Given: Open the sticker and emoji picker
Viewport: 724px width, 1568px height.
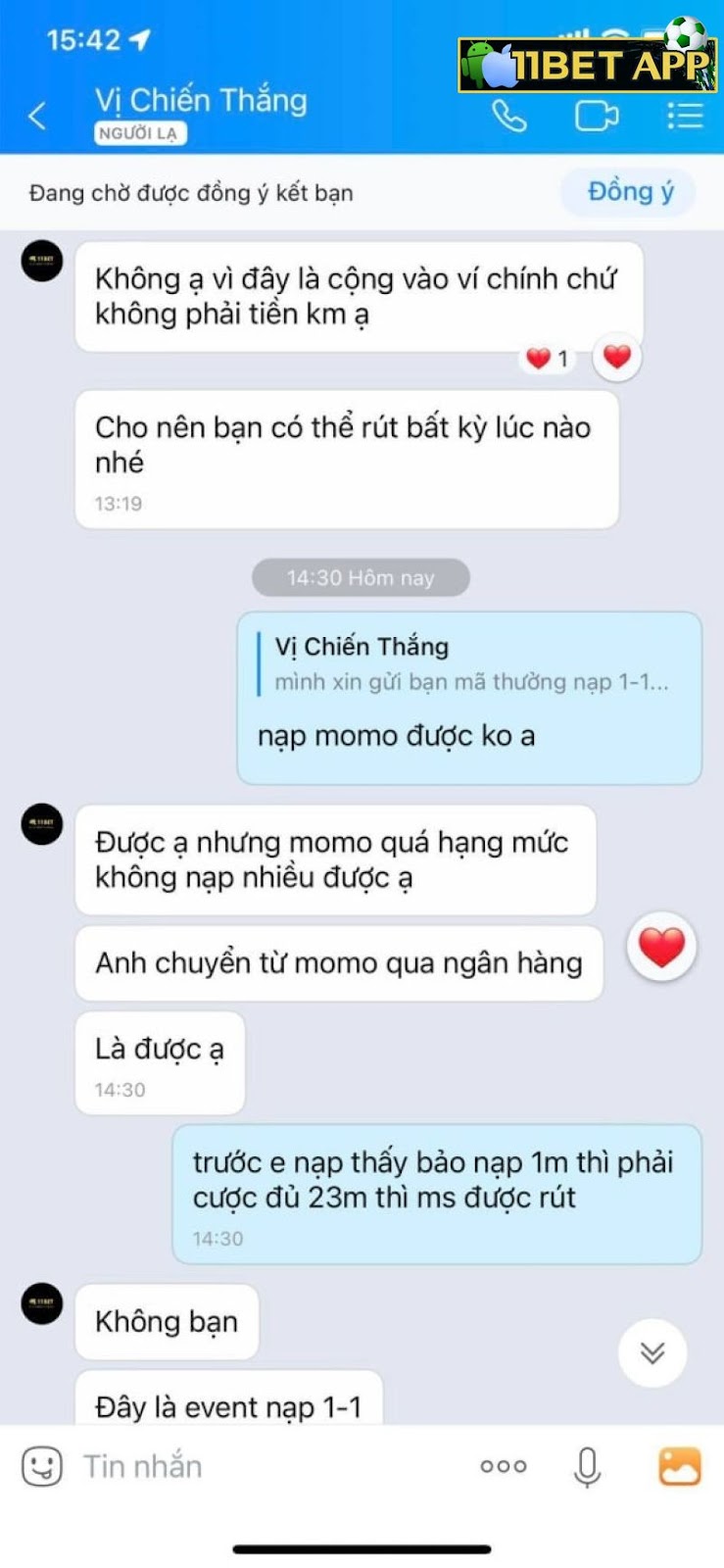Looking at the screenshot, I should [x=42, y=1467].
